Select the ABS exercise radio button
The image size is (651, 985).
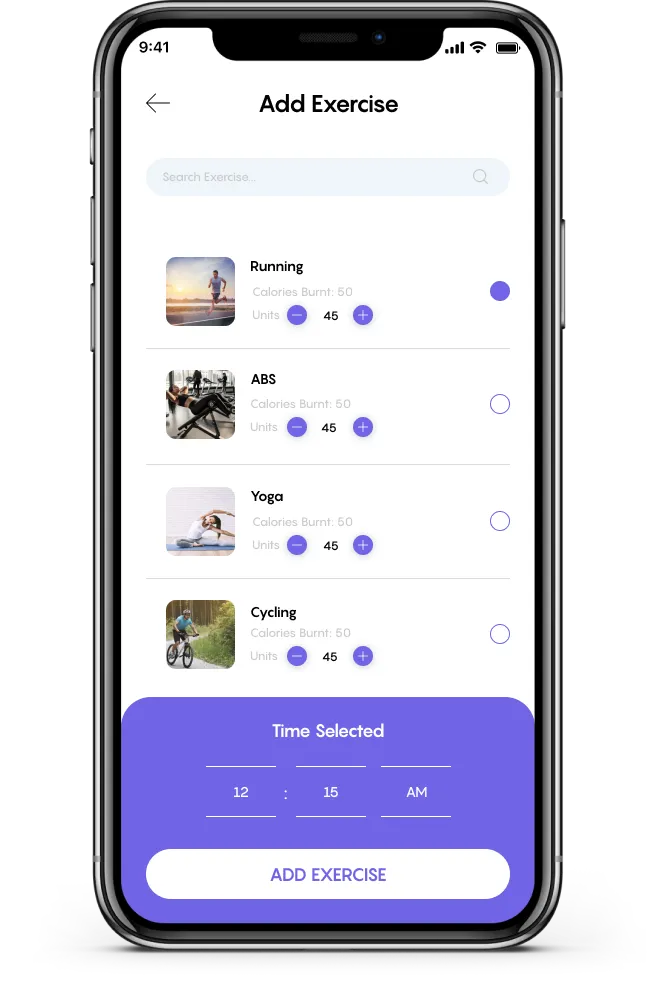[x=500, y=404]
